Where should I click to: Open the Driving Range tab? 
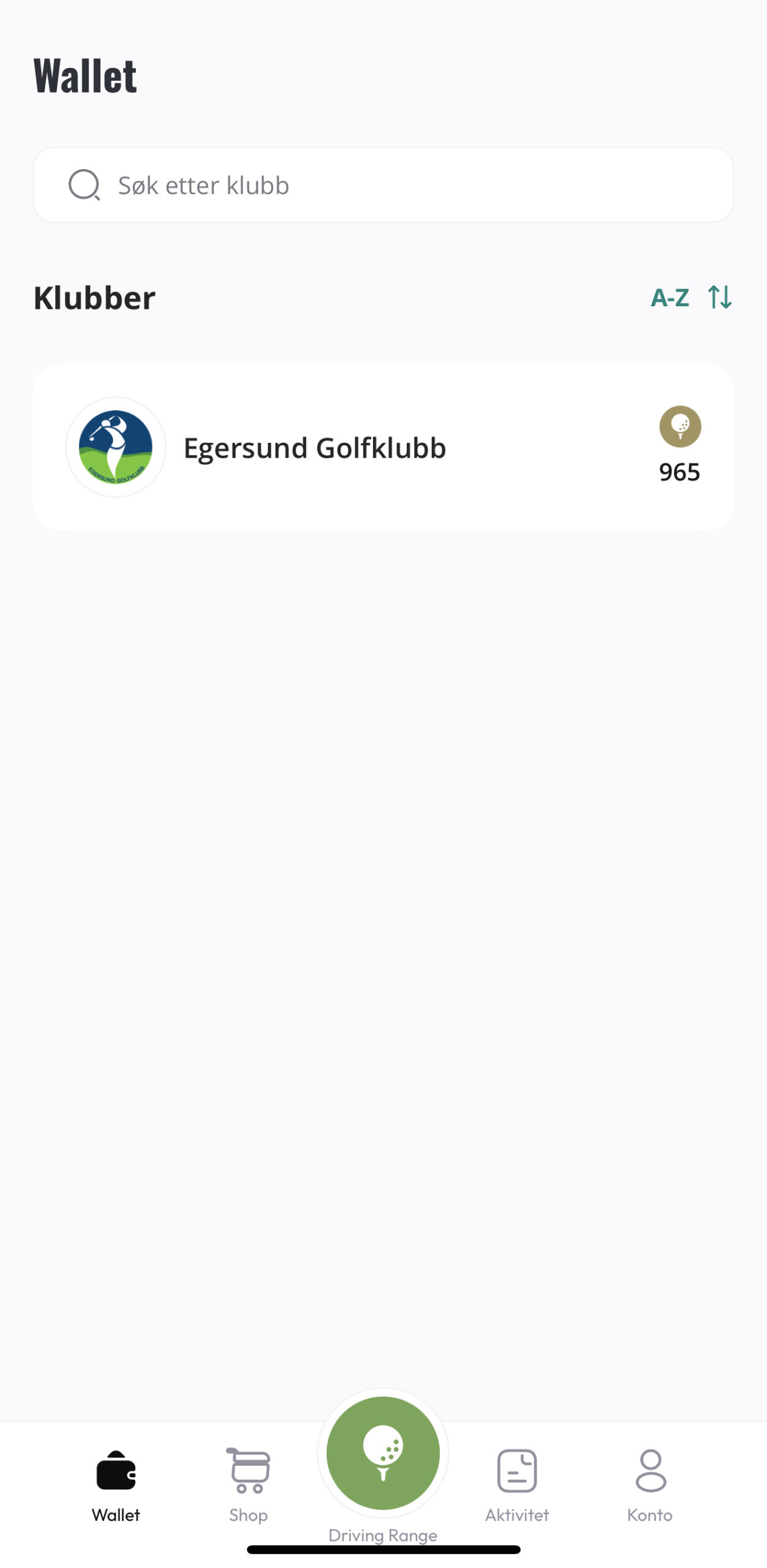click(383, 1457)
